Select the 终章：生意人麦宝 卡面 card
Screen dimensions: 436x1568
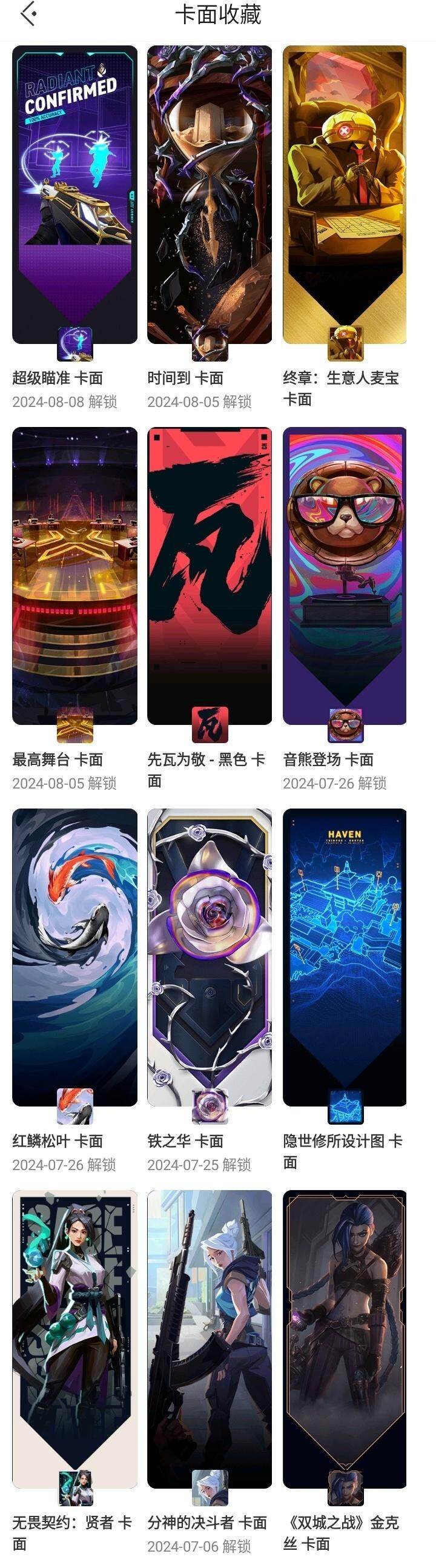click(x=345, y=195)
